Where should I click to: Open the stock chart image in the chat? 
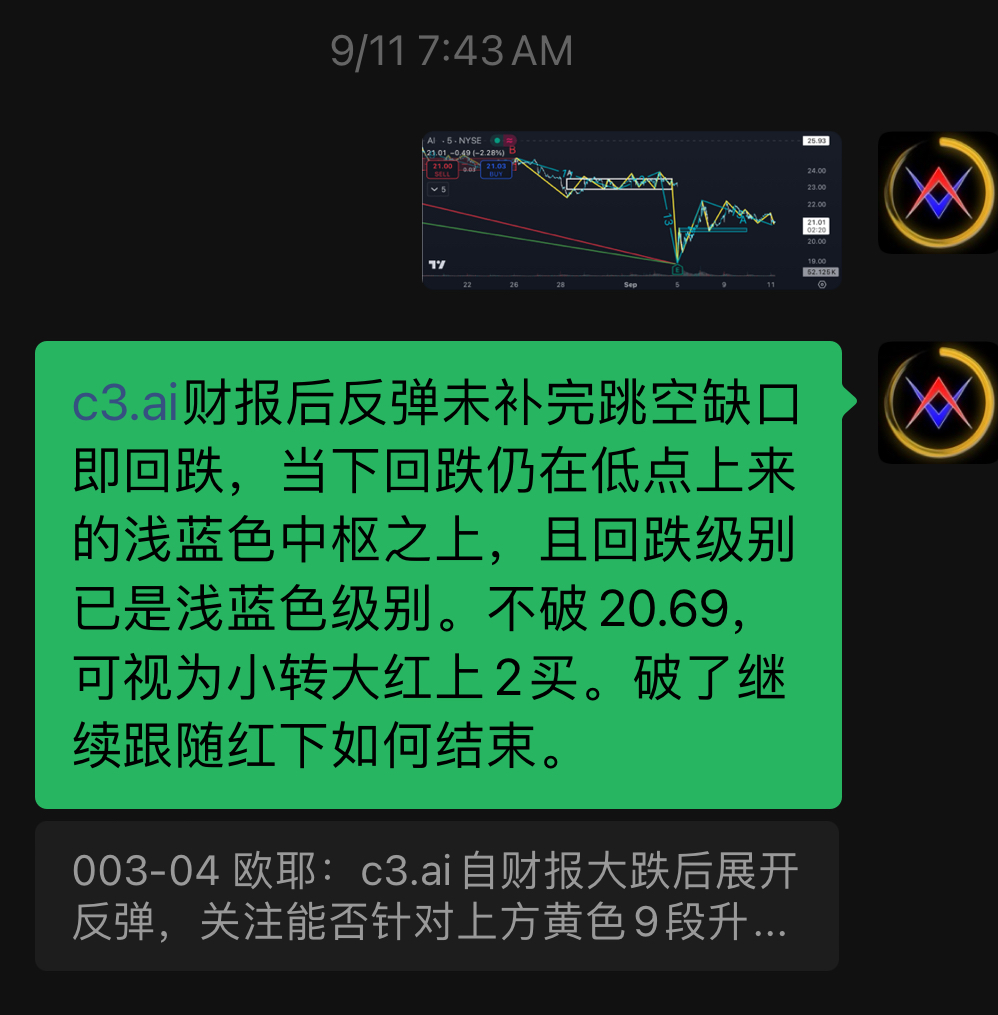[x=631, y=210]
